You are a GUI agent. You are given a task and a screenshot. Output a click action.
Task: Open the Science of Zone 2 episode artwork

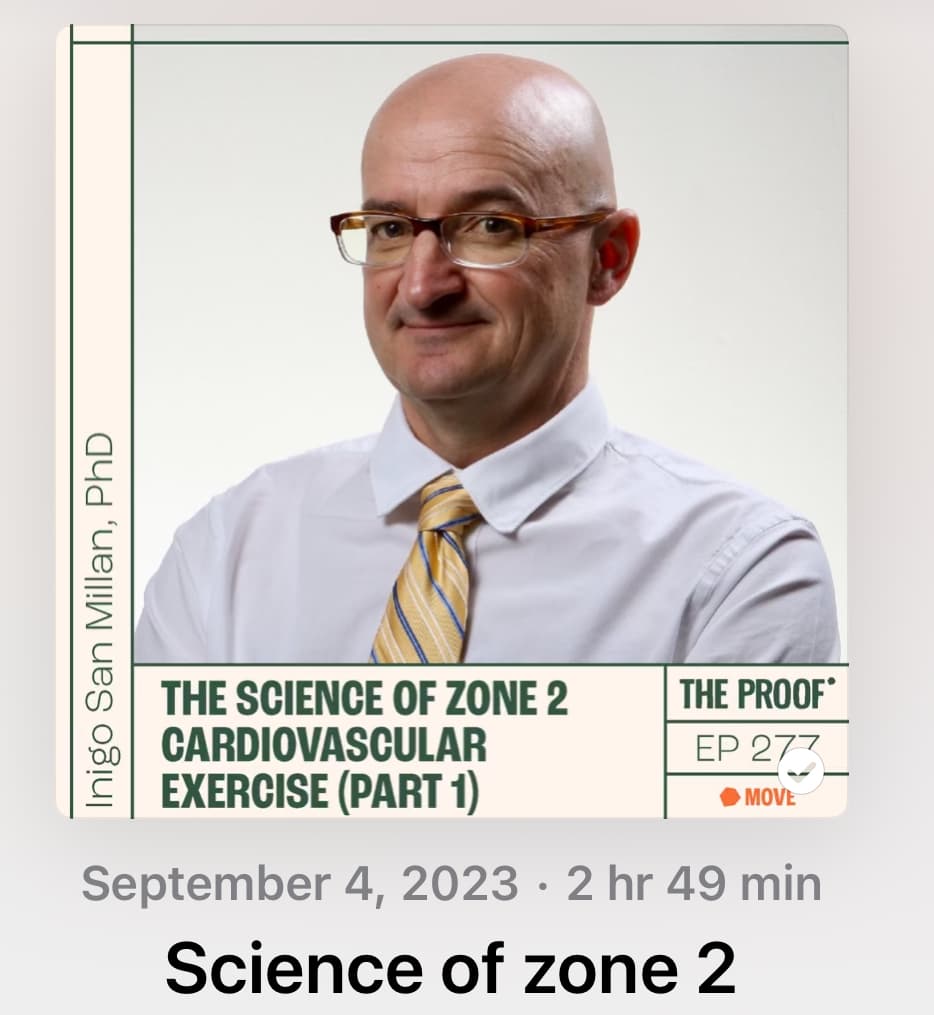pyautogui.click(x=451, y=420)
